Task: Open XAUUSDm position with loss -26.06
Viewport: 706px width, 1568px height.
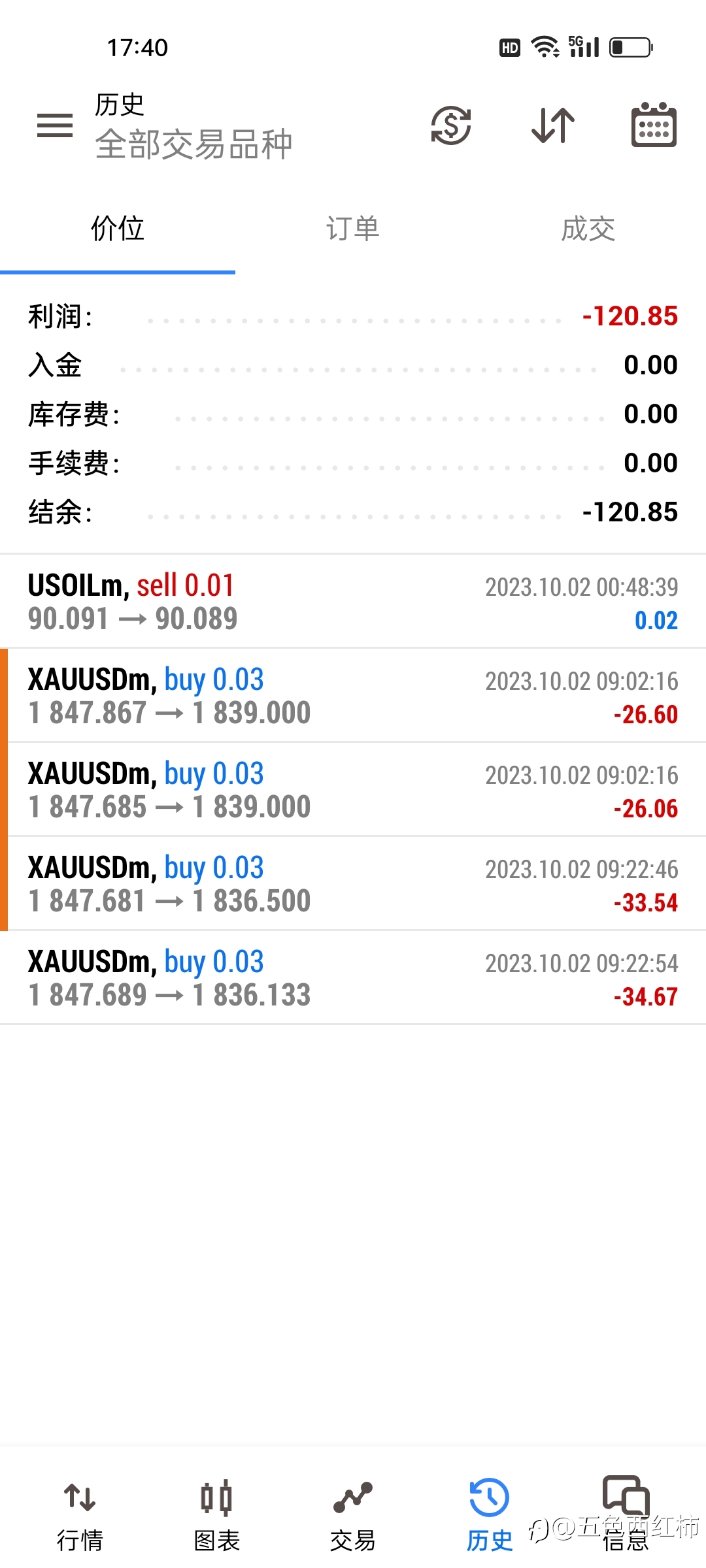Action: 353,790
